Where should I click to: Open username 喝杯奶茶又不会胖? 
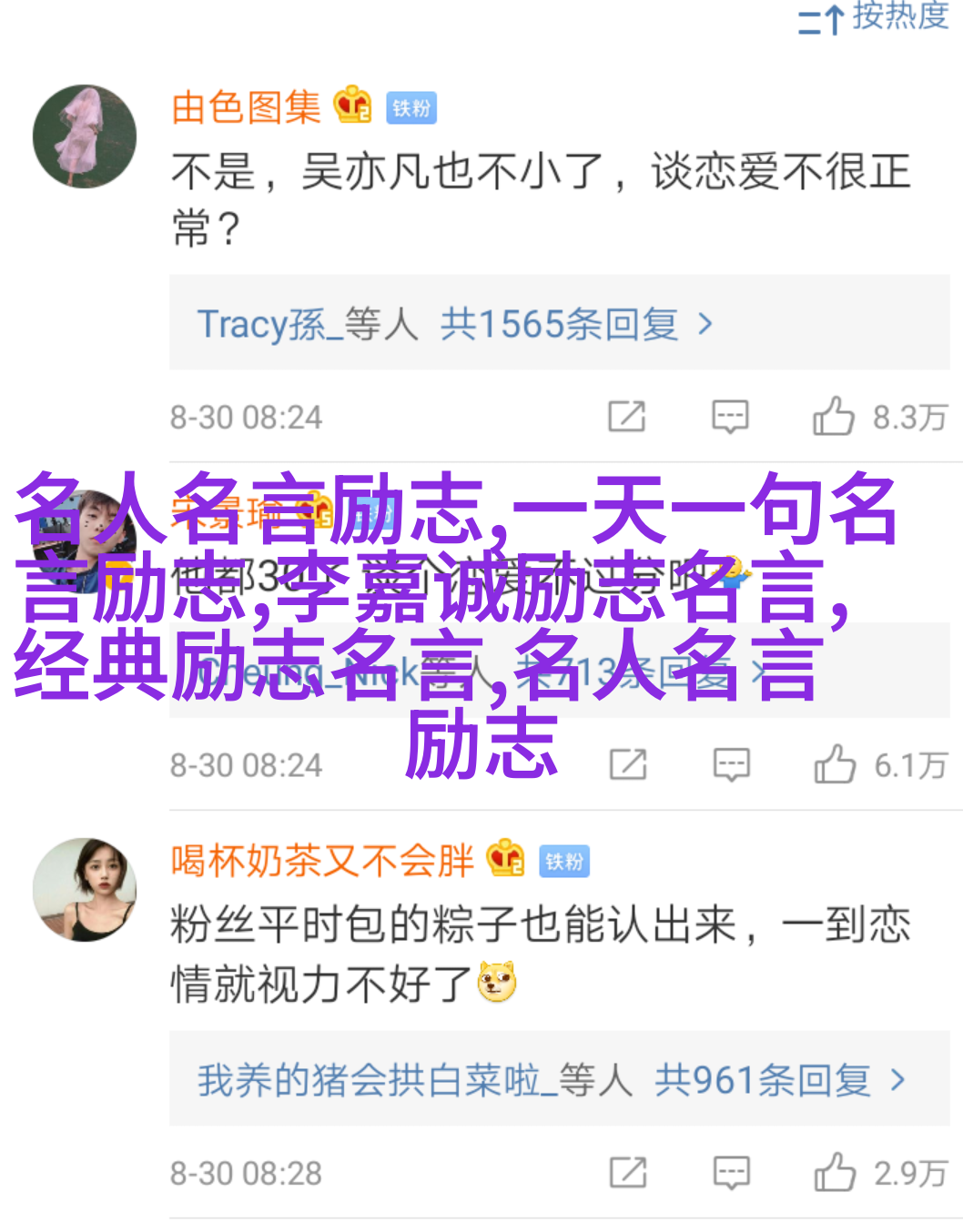coord(322,860)
